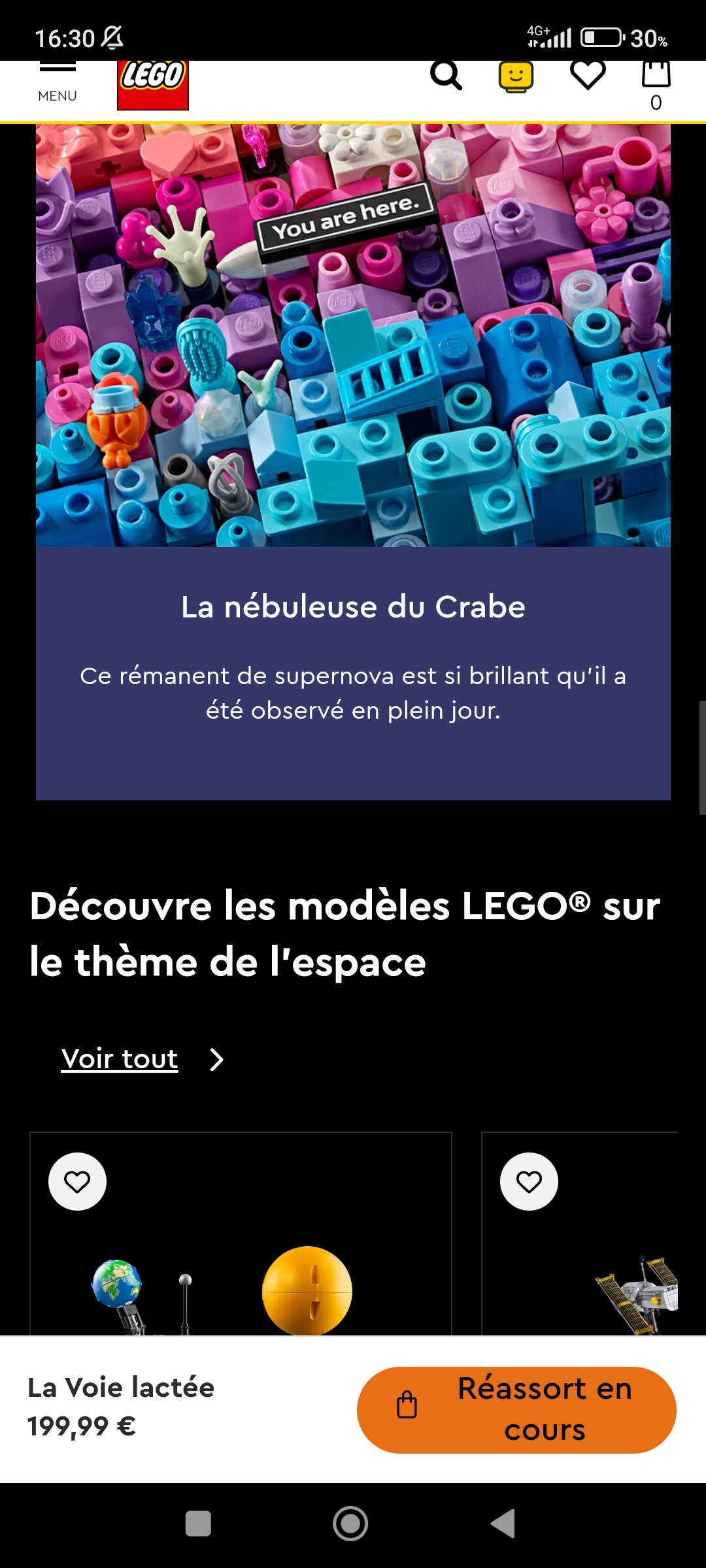Go to the phone's home screen
706x1568 pixels.
pyautogui.click(x=350, y=1524)
